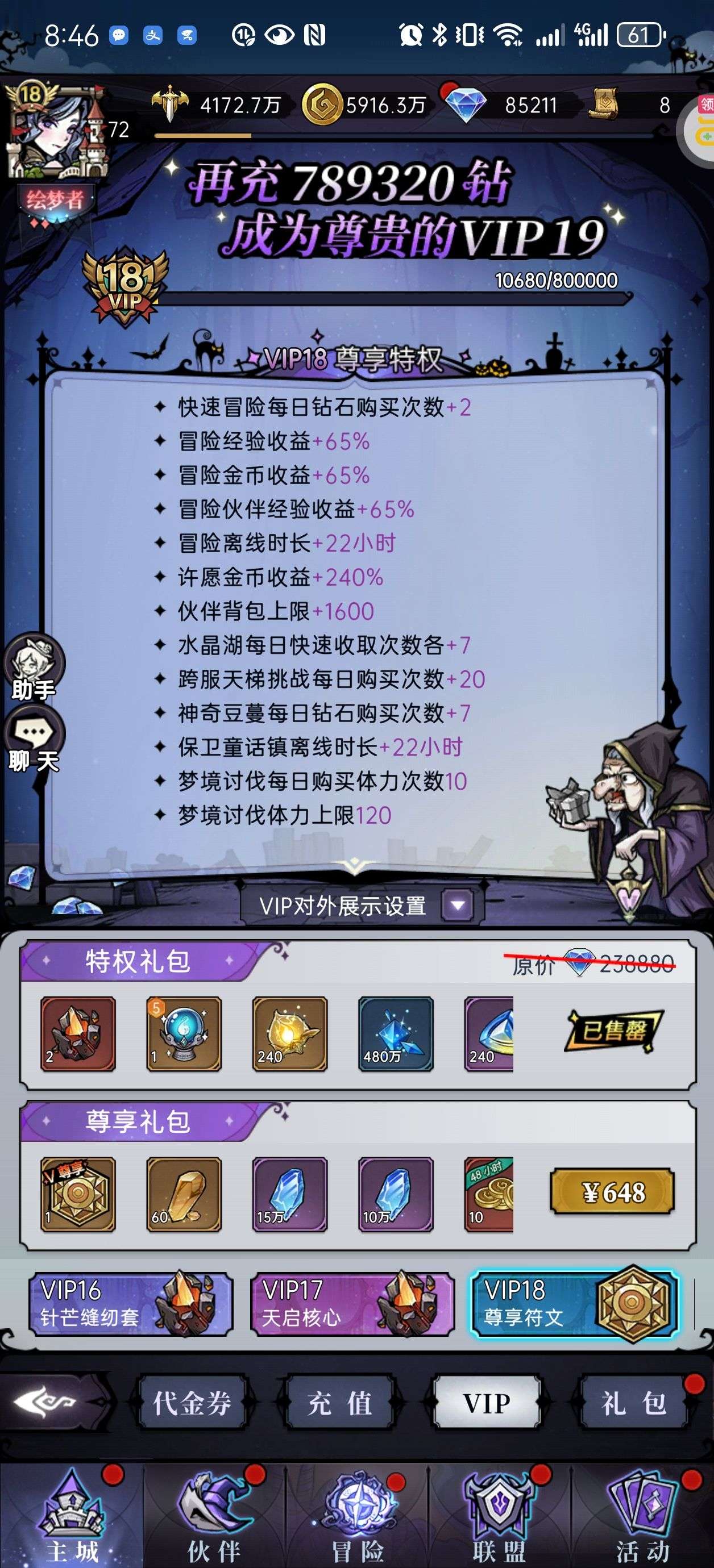This screenshot has height=1568, width=714.
Task: Select the VIP17 天启核心 tab
Action: [352, 1304]
